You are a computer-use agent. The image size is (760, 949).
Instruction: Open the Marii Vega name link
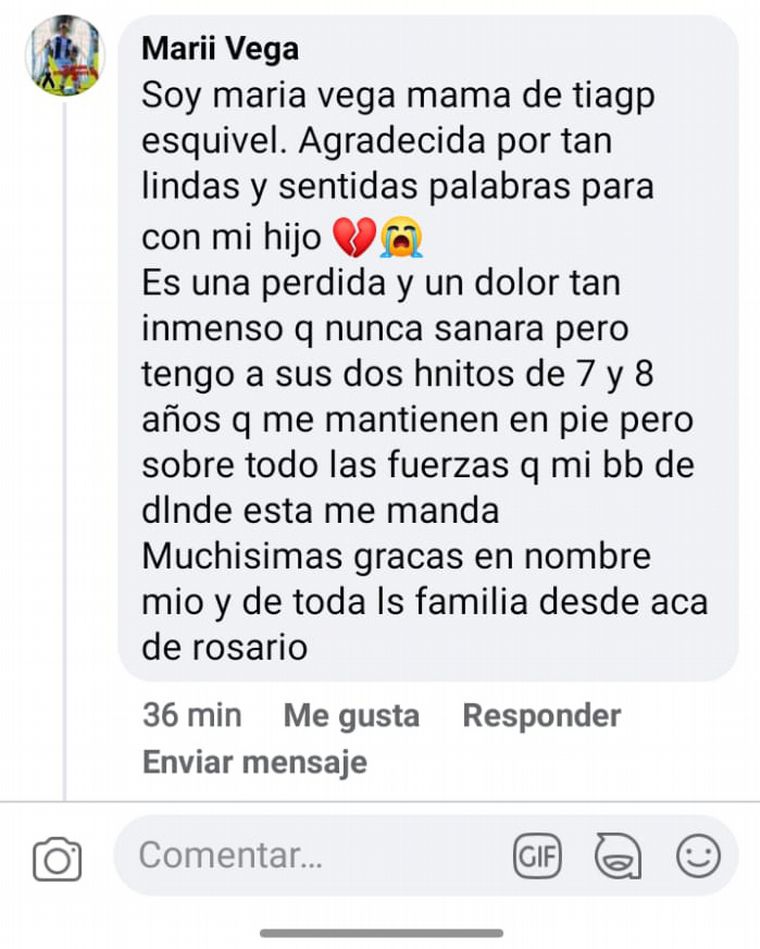(x=220, y=48)
